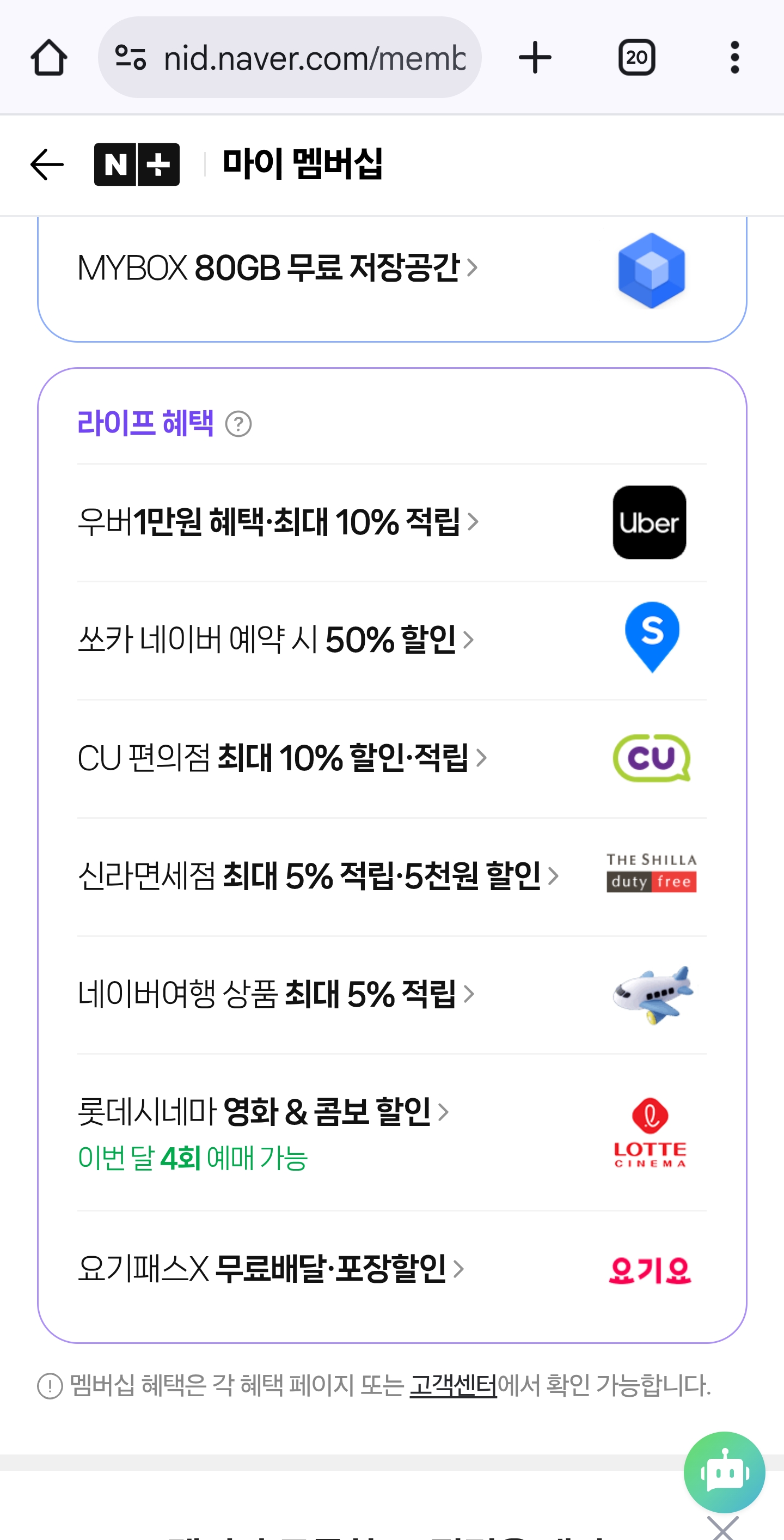Viewport: 784px width, 1540px height.
Task: Open the 우버 1만원 혜택 row
Action: [278, 522]
